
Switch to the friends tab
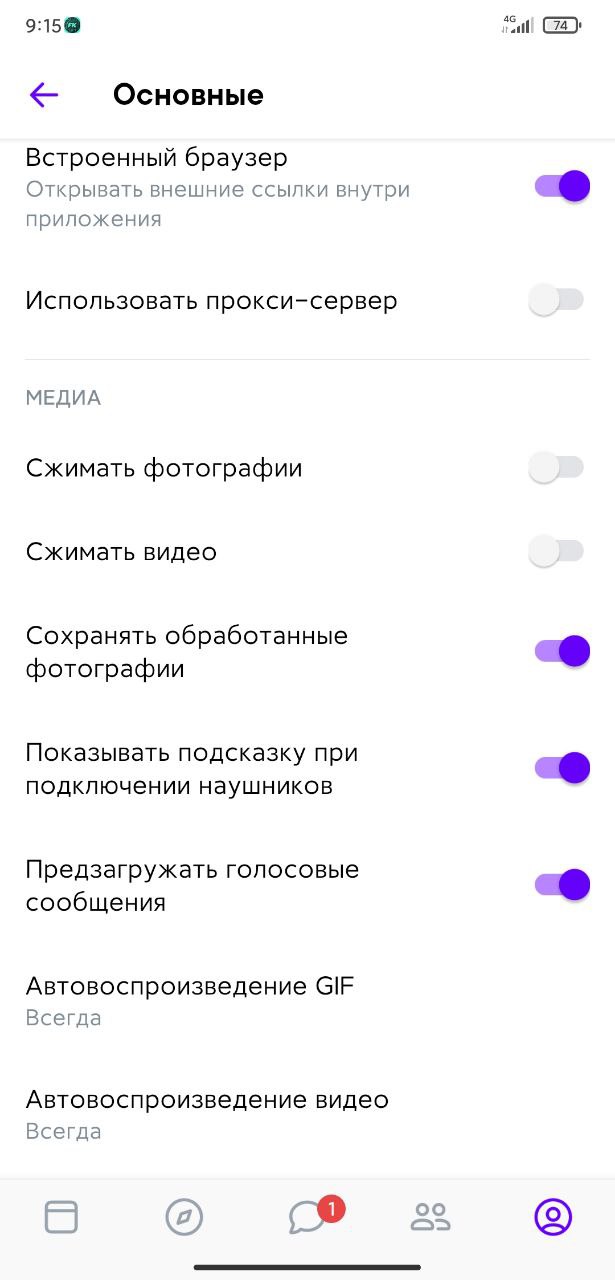click(x=431, y=1217)
